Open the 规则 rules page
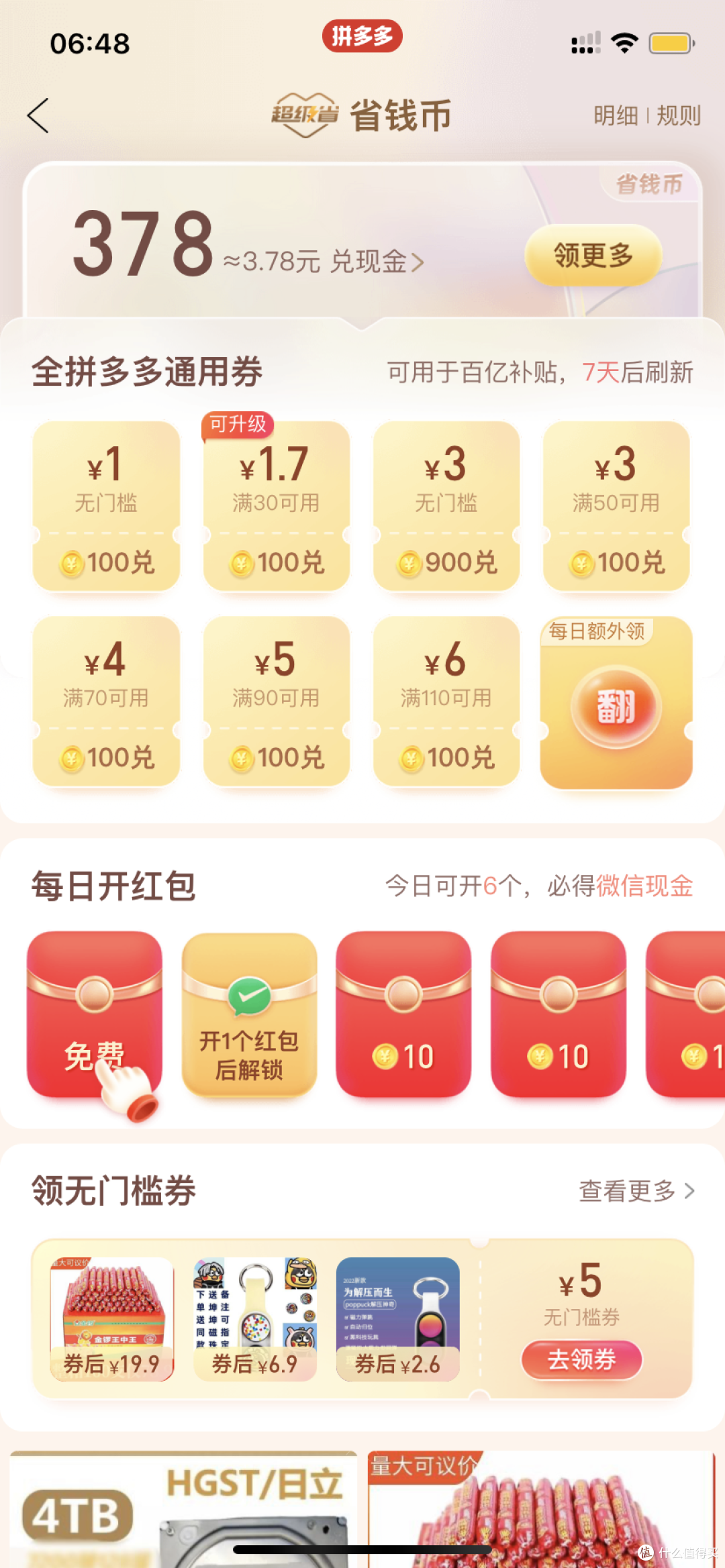Viewport: 725px width, 1568px height. tap(678, 115)
